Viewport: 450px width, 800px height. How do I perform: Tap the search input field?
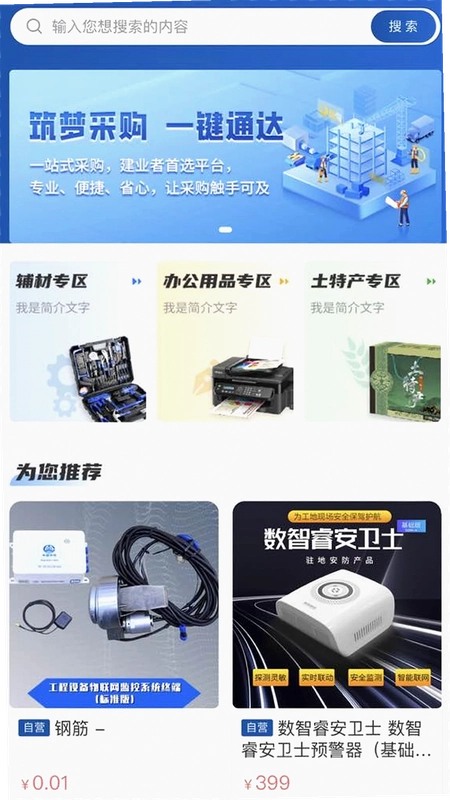[191, 27]
